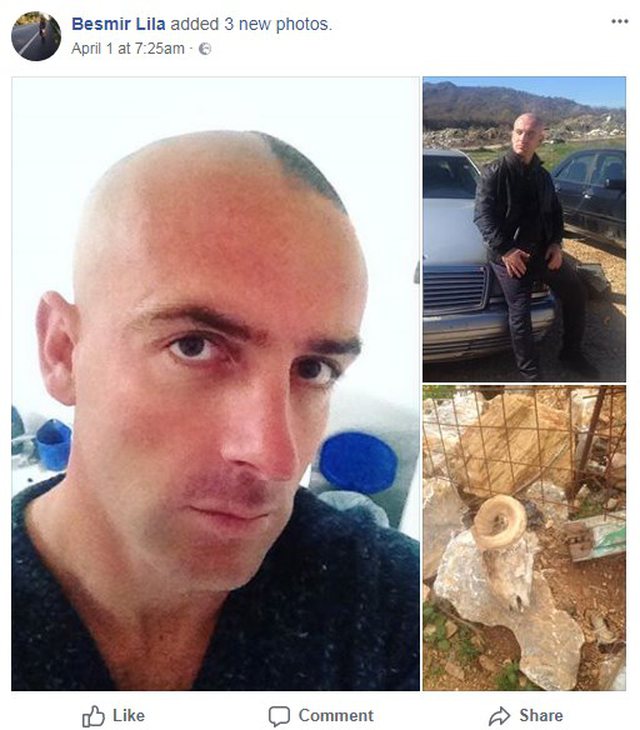Image resolution: width=640 pixels, height=730 pixels.
Task: Open the April 1 at 7:25am timestamp link
Action: 128,48
